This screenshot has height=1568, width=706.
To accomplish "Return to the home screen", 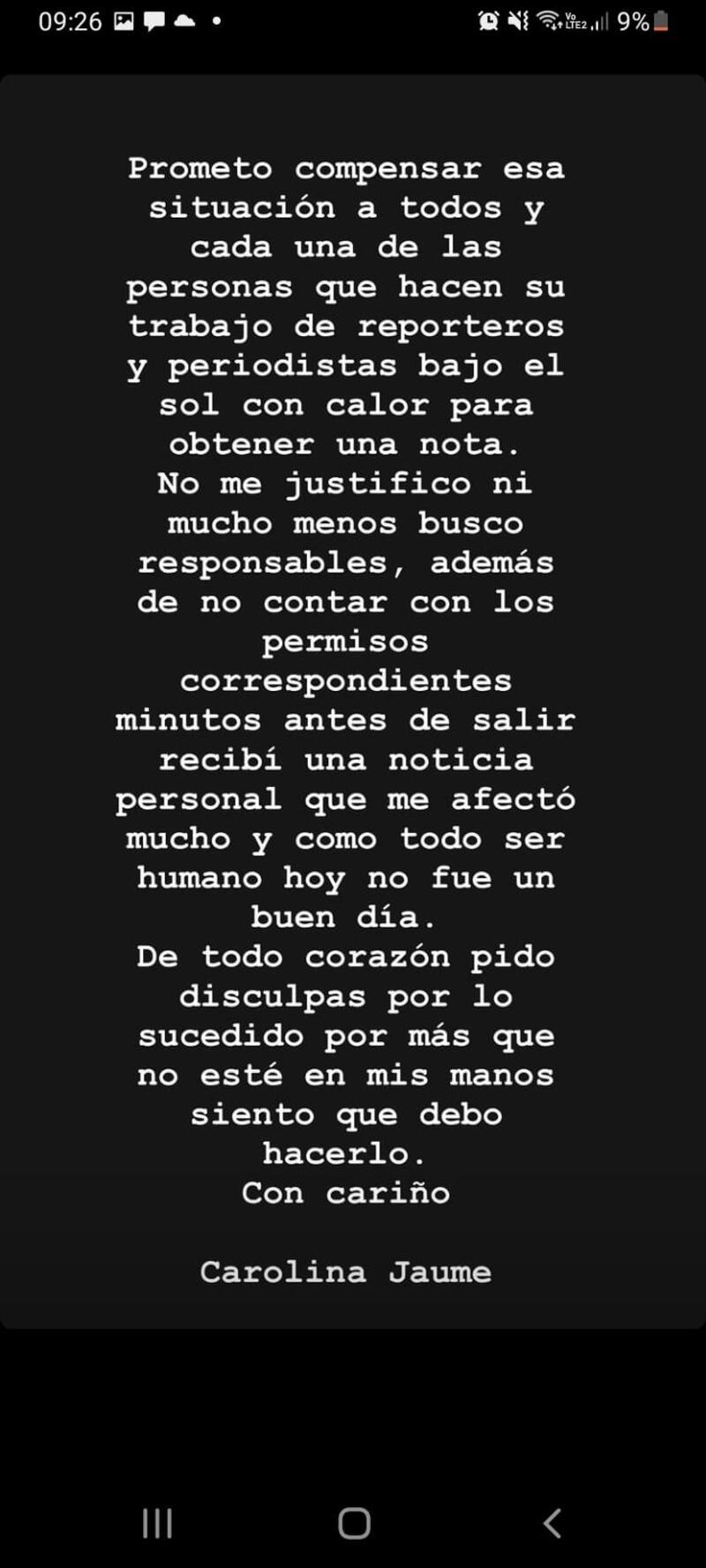I will (x=354, y=1523).
